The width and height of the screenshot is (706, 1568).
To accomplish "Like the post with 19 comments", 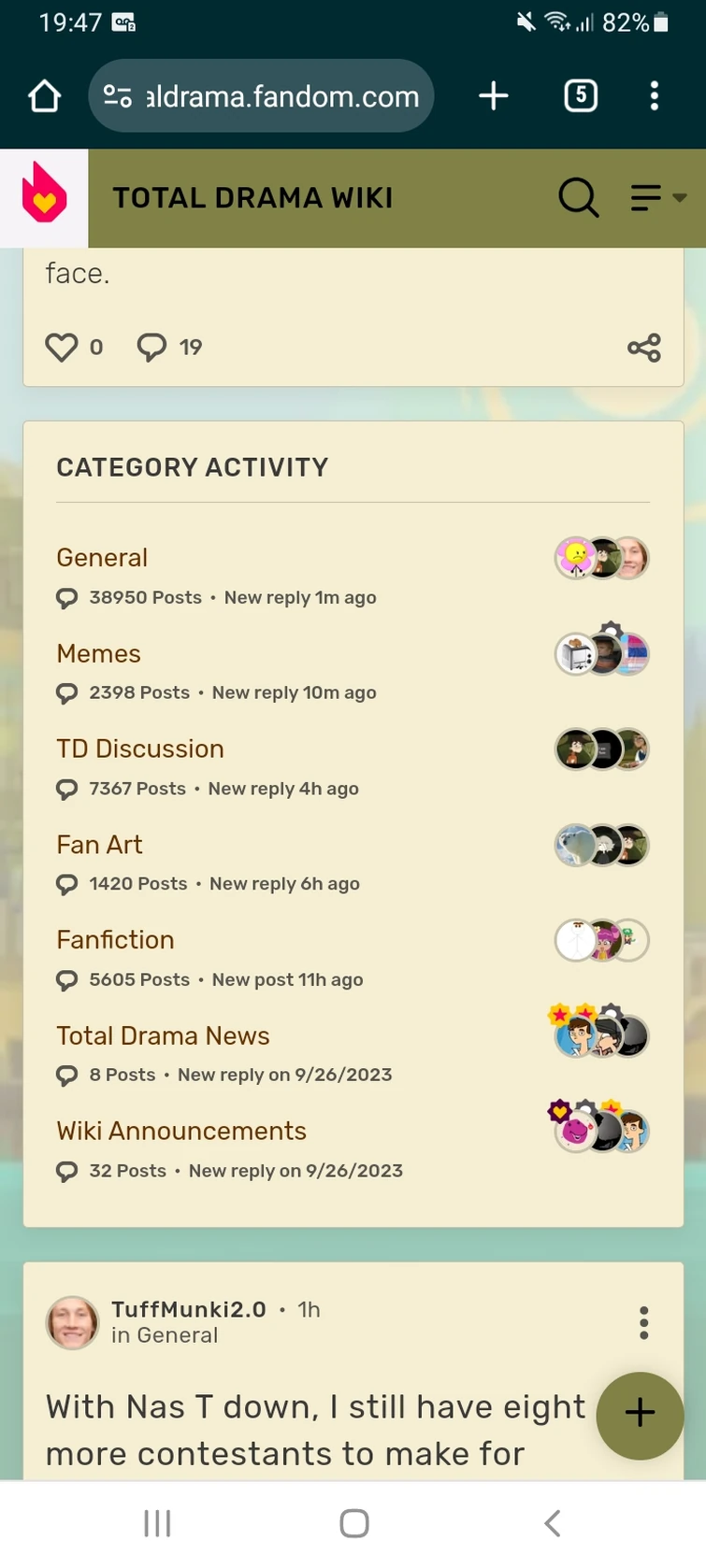I will (63, 348).
